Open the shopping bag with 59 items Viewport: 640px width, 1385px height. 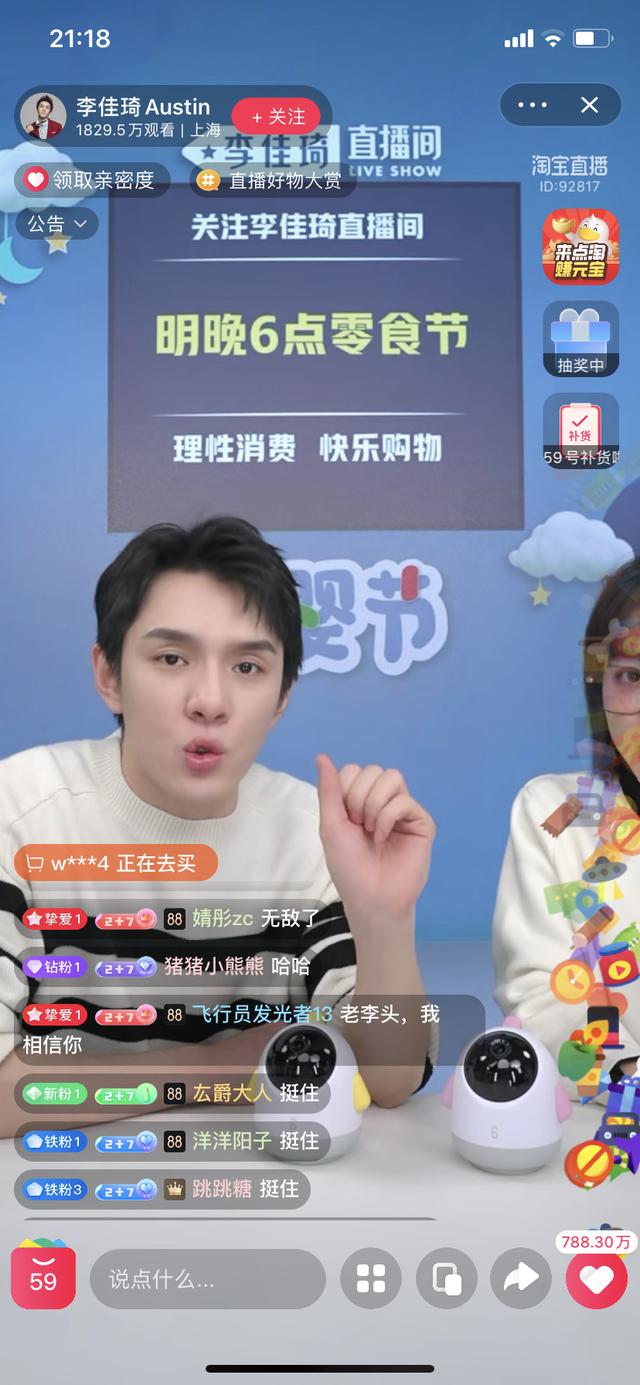tap(43, 1277)
